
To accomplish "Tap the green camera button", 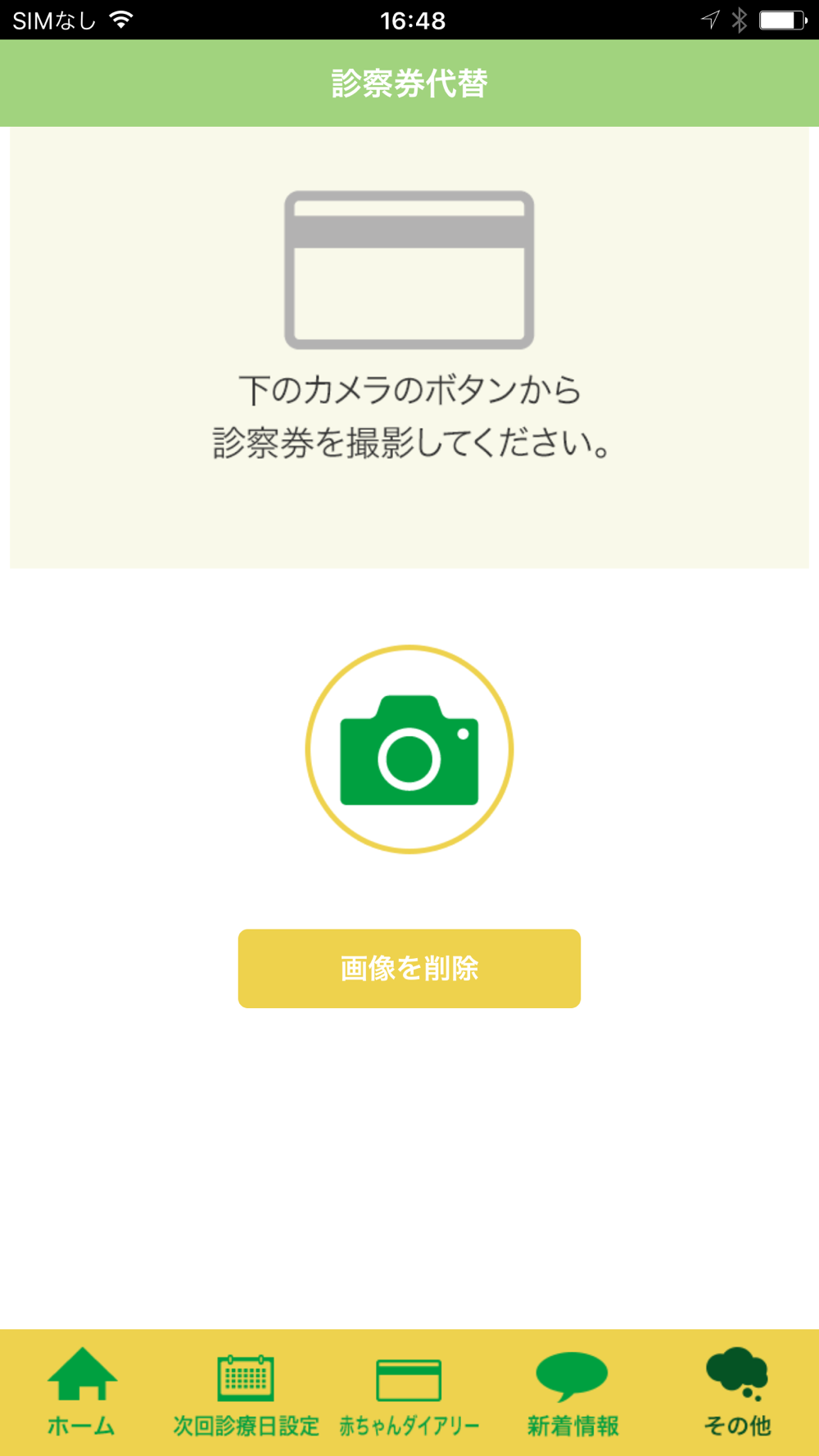I will pyautogui.click(x=409, y=749).
